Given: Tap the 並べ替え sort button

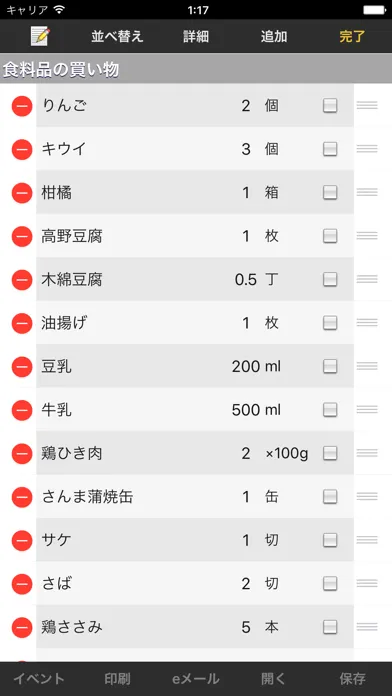Looking at the screenshot, I should point(117,36).
